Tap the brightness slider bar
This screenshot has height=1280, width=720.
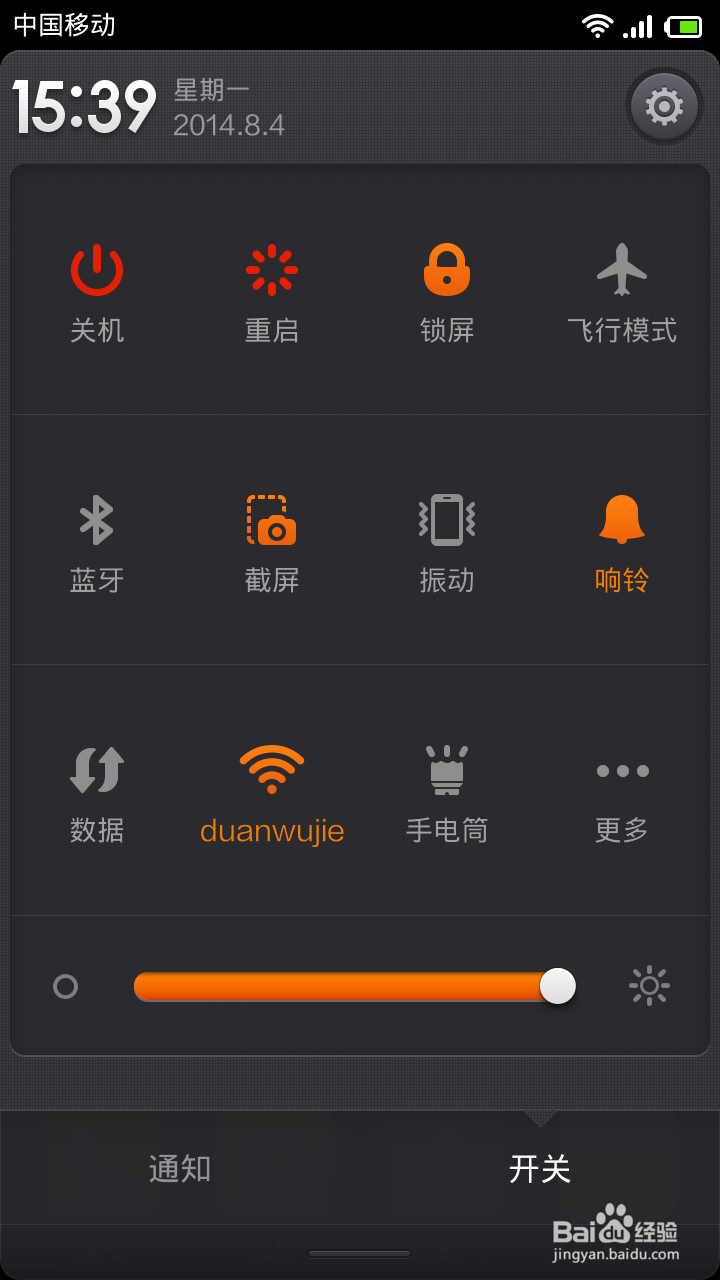click(x=345, y=987)
